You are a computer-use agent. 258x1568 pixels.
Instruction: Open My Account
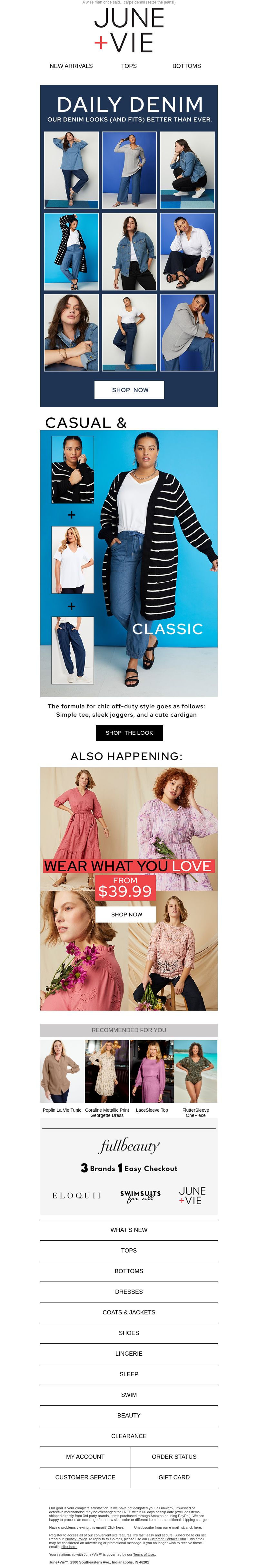pos(85,1457)
